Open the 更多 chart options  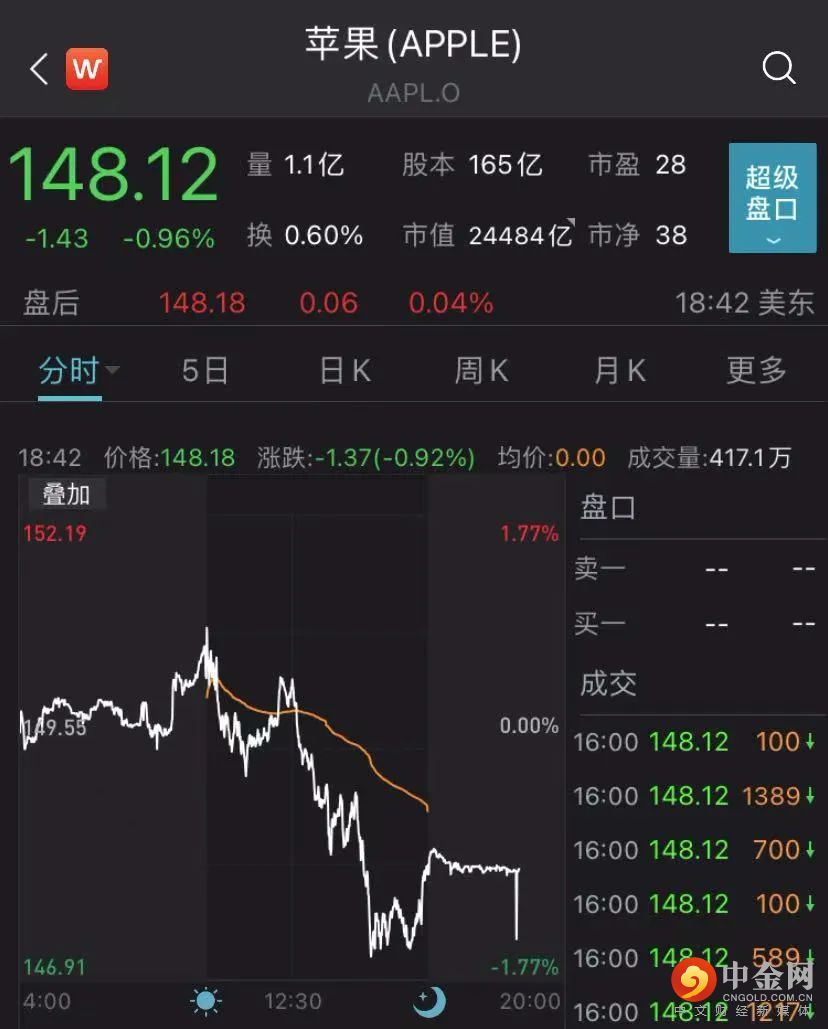pyautogui.click(x=757, y=371)
